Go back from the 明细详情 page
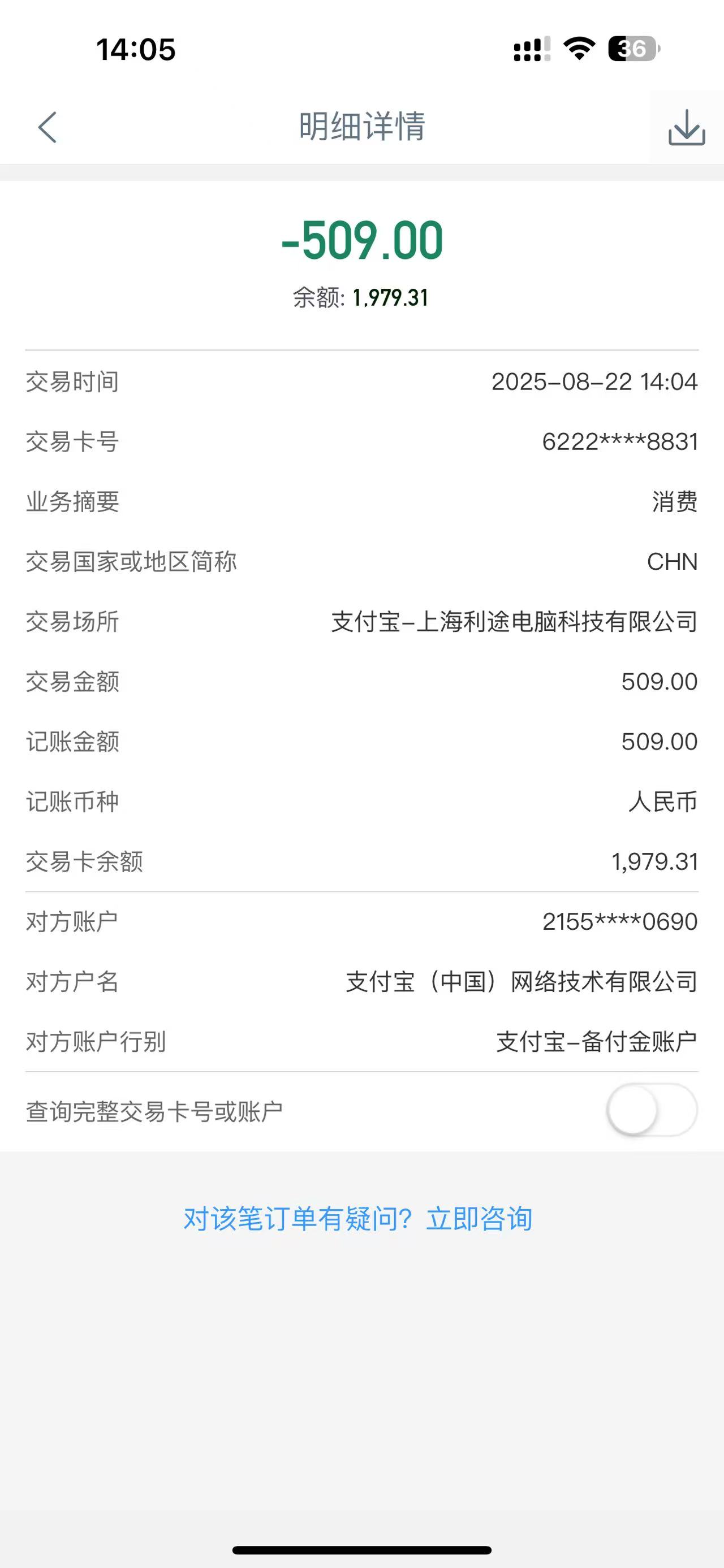The image size is (724, 1568). click(x=48, y=127)
